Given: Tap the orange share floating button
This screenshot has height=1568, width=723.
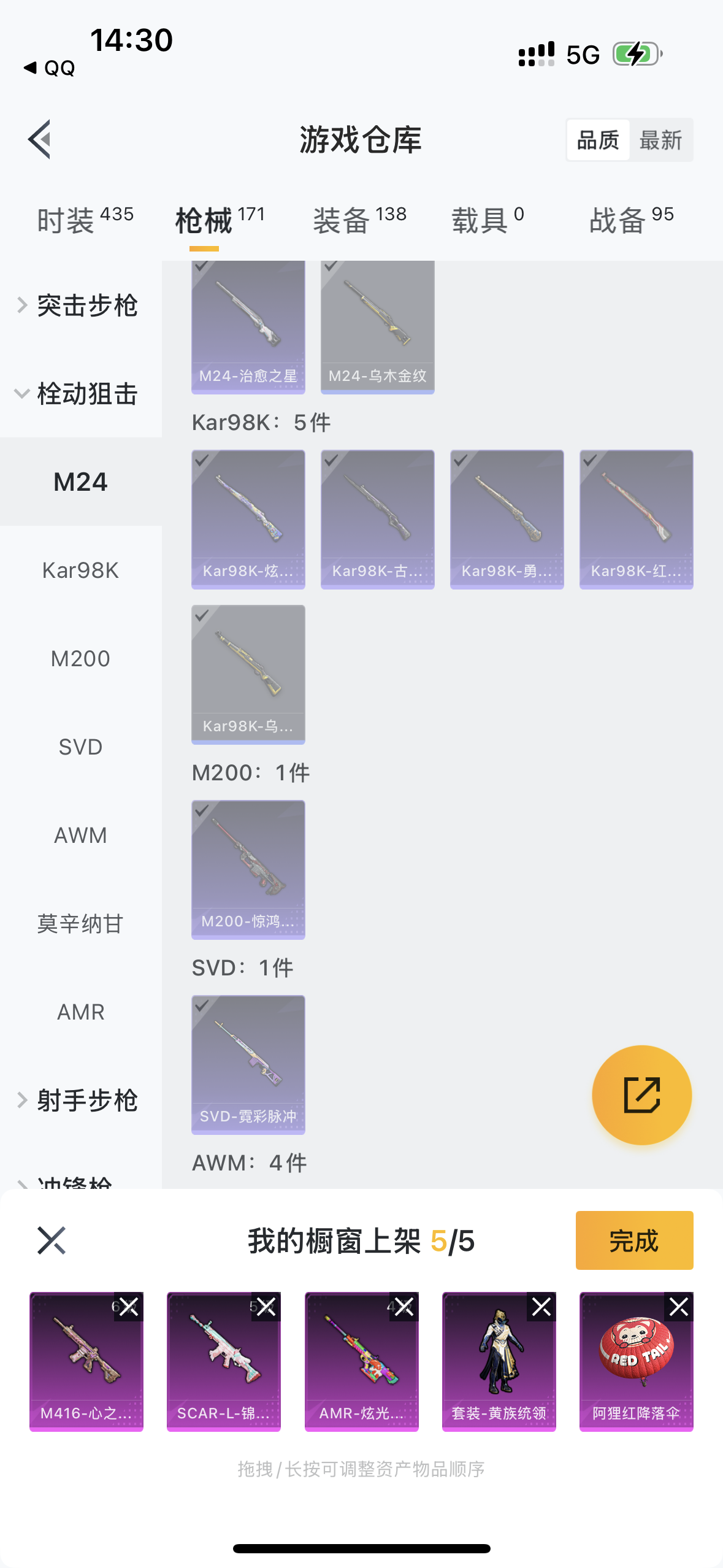Looking at the screenshot, I should point(641,1095).
